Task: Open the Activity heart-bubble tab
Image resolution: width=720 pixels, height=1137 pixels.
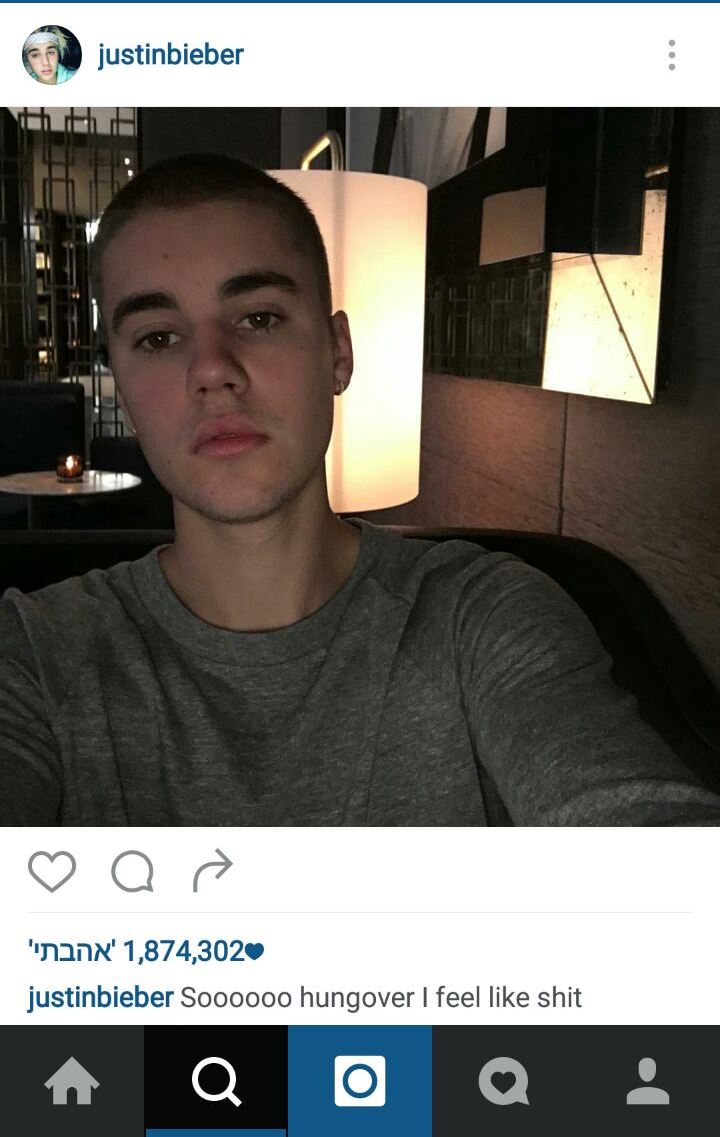Action: 503,1082
